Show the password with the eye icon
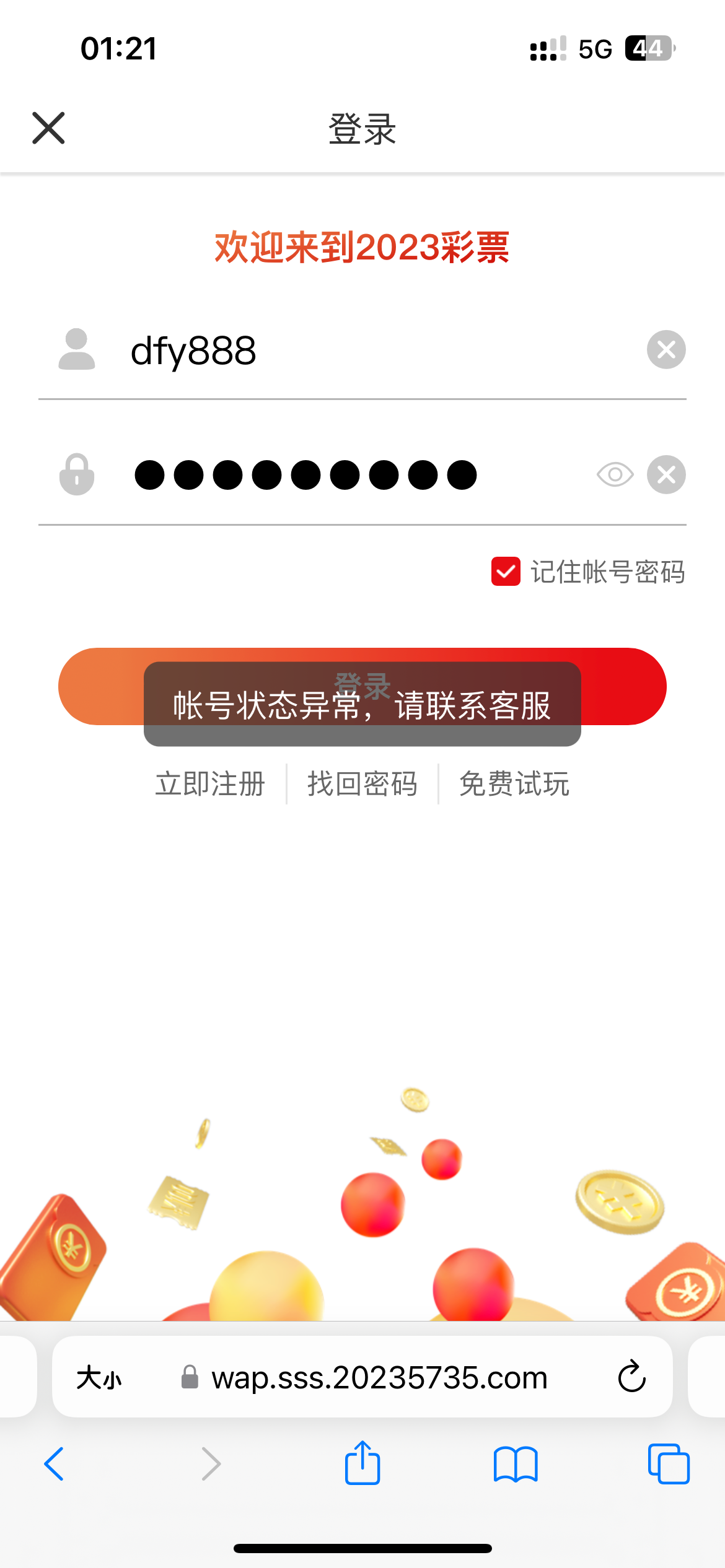The height and width of the screenshot is (1568, 725). click(615, 475)
